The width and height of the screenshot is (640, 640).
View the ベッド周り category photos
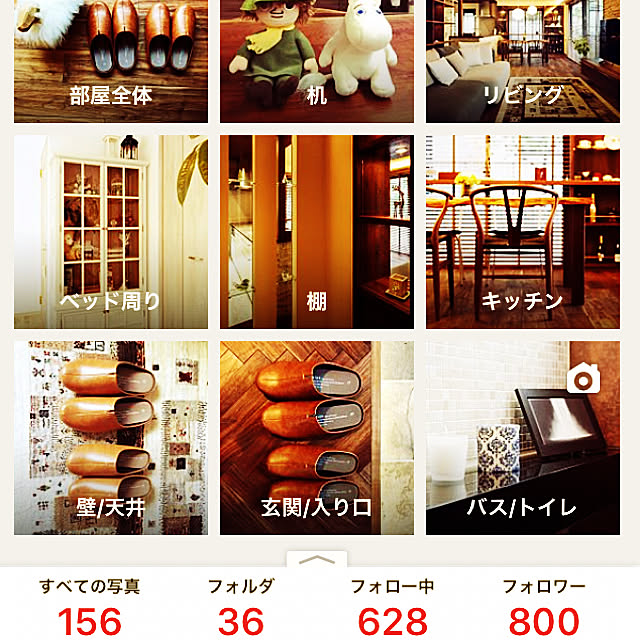tap(111, 232)
